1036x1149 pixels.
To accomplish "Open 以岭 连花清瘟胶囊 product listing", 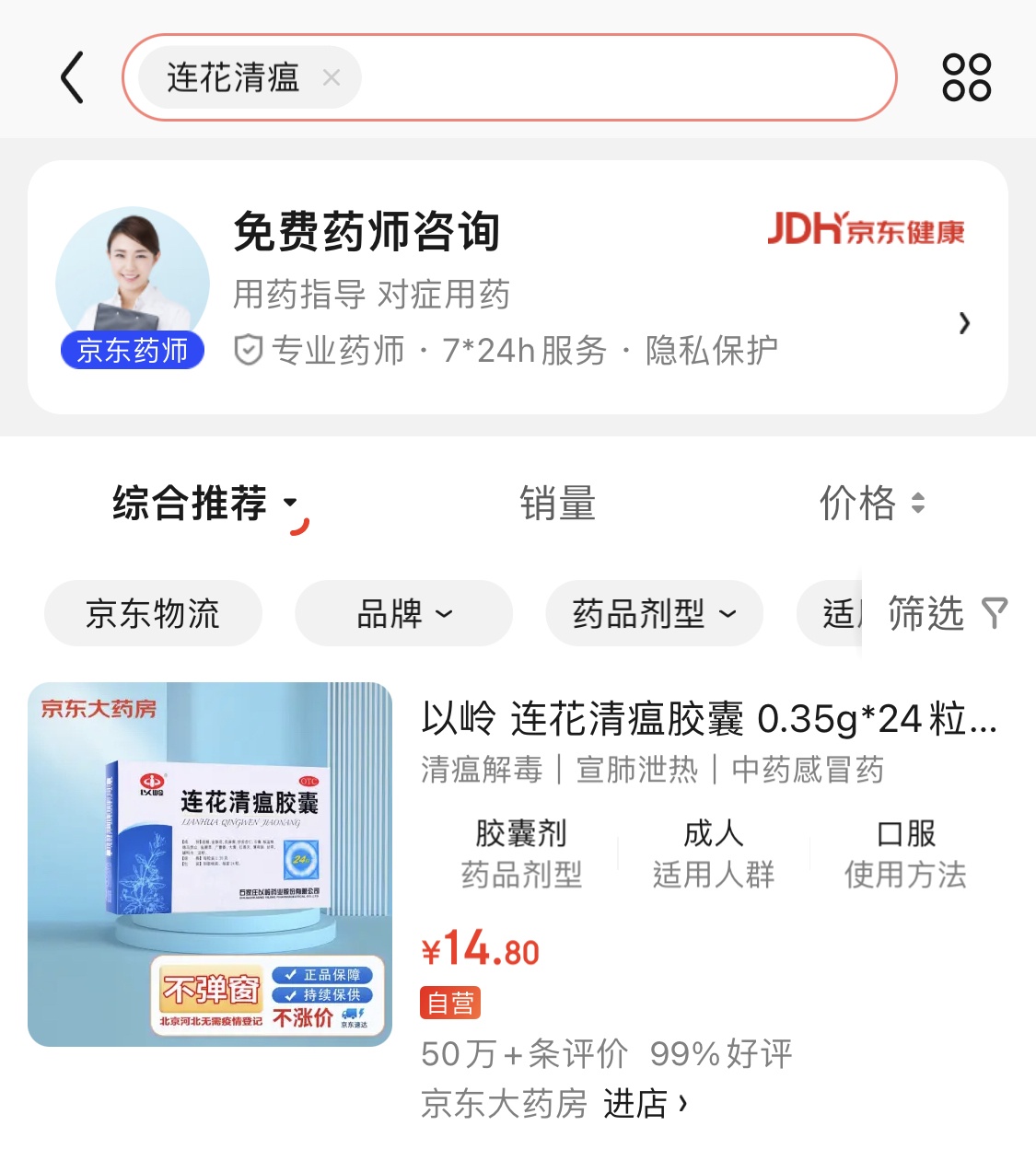I will point(707,719).
